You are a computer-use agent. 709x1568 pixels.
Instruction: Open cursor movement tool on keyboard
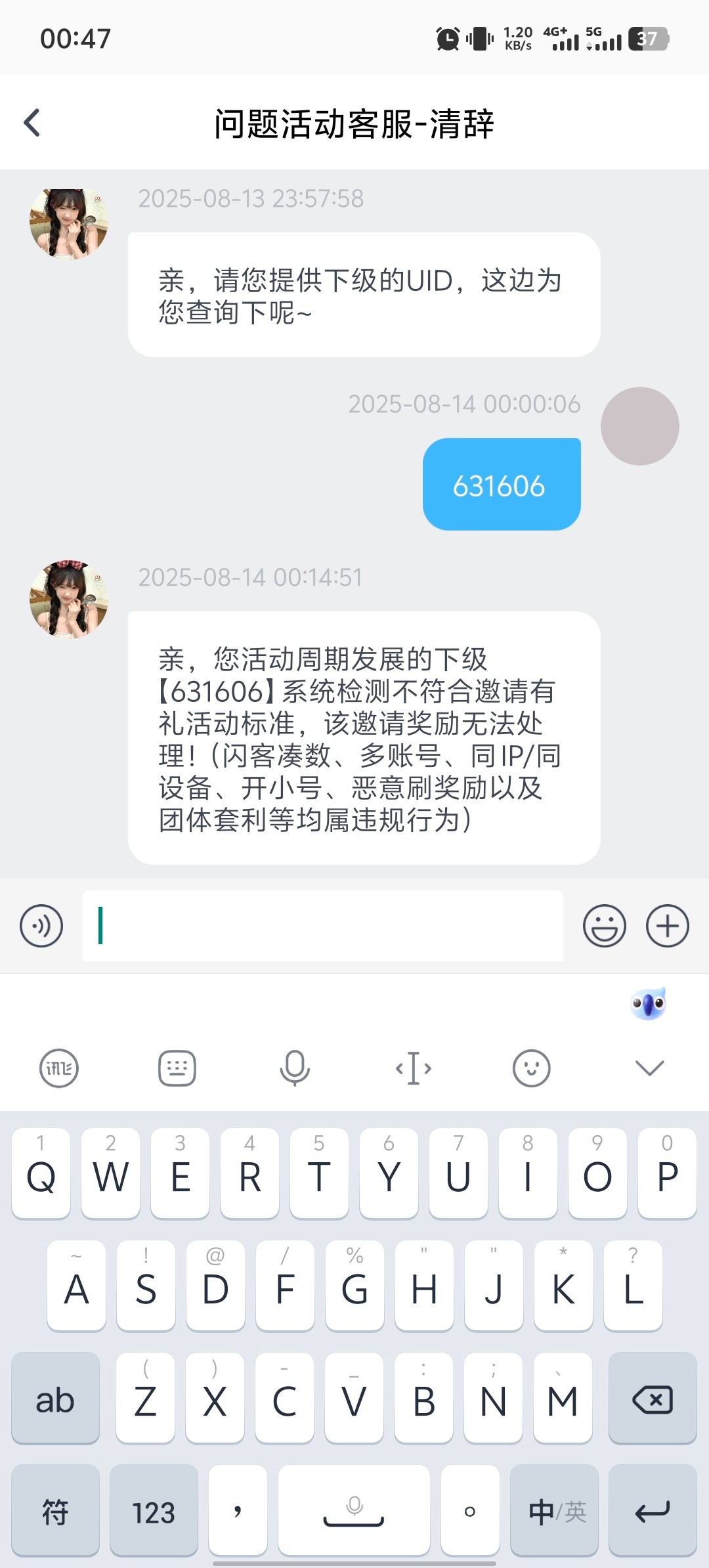(414, 1068)
